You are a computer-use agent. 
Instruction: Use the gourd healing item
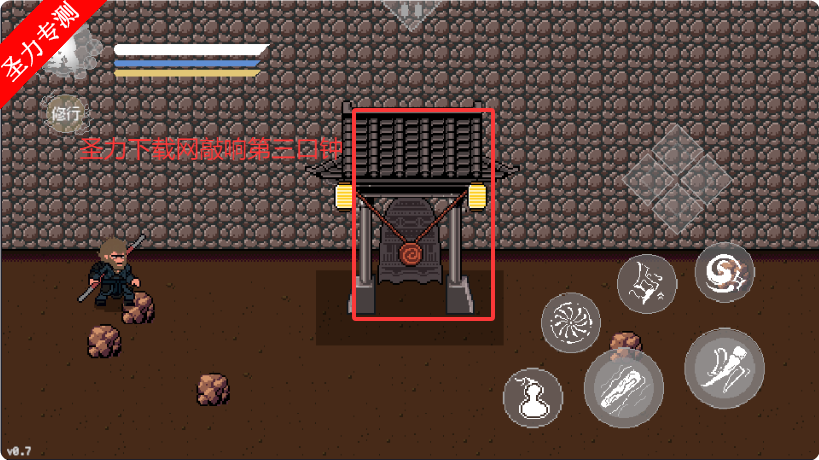click(x=532, y=397)
